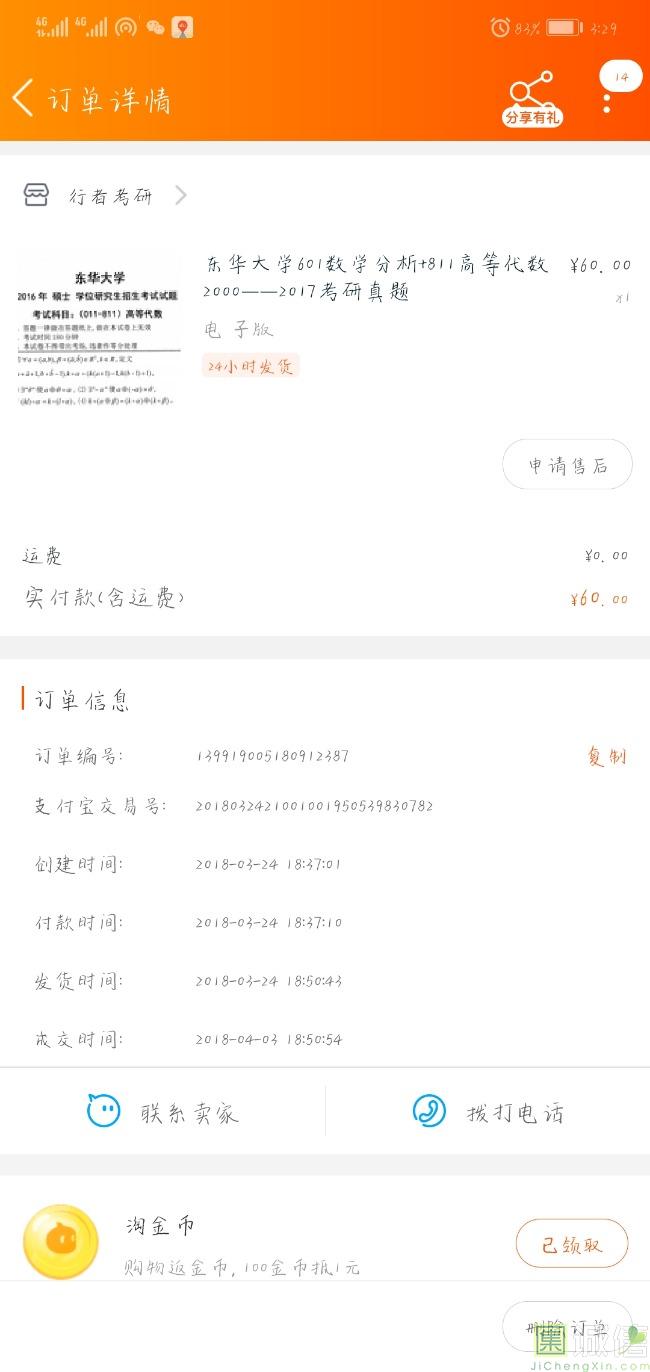
Task: Tap the 已领取 button beside 淘金币
Action: point(571,1245)
